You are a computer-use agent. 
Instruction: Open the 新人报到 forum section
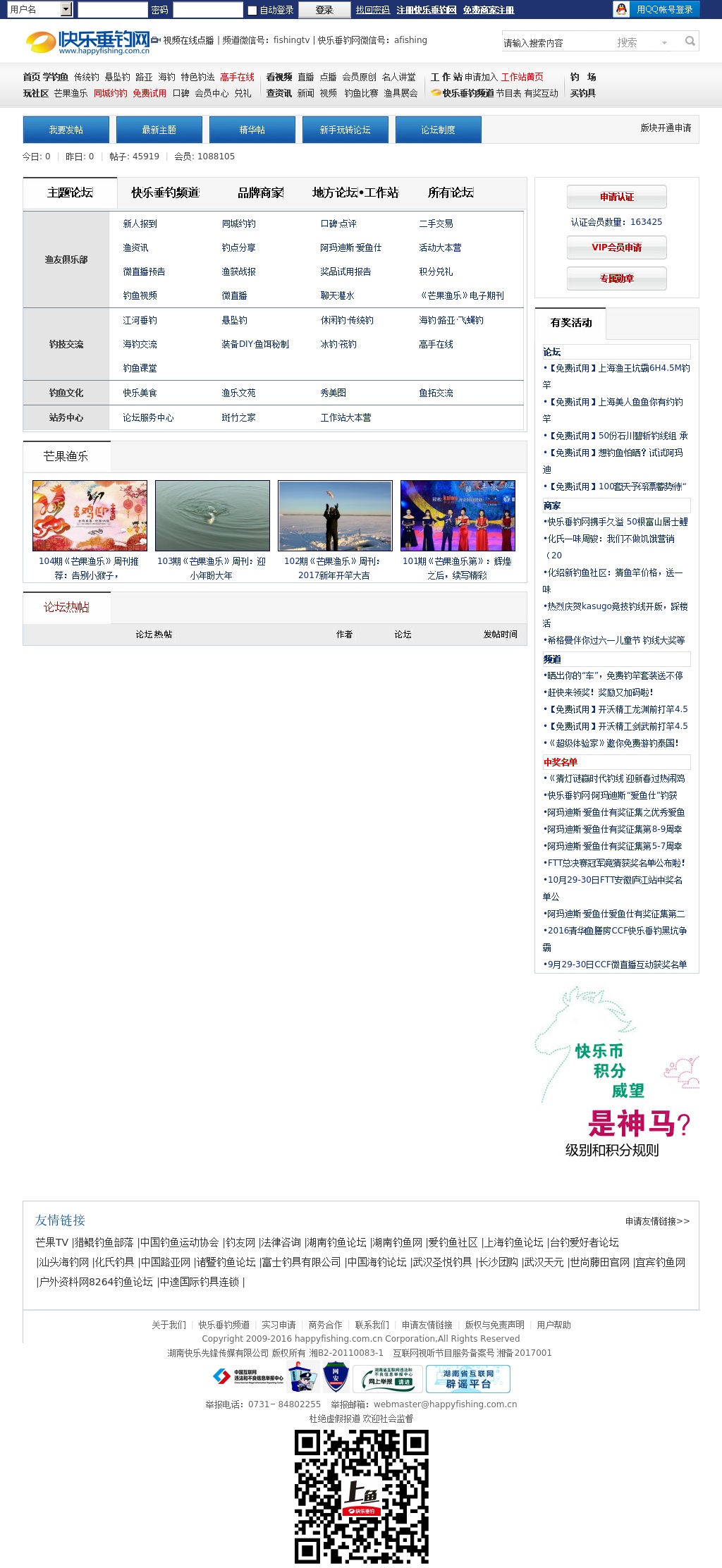(140, 223)
